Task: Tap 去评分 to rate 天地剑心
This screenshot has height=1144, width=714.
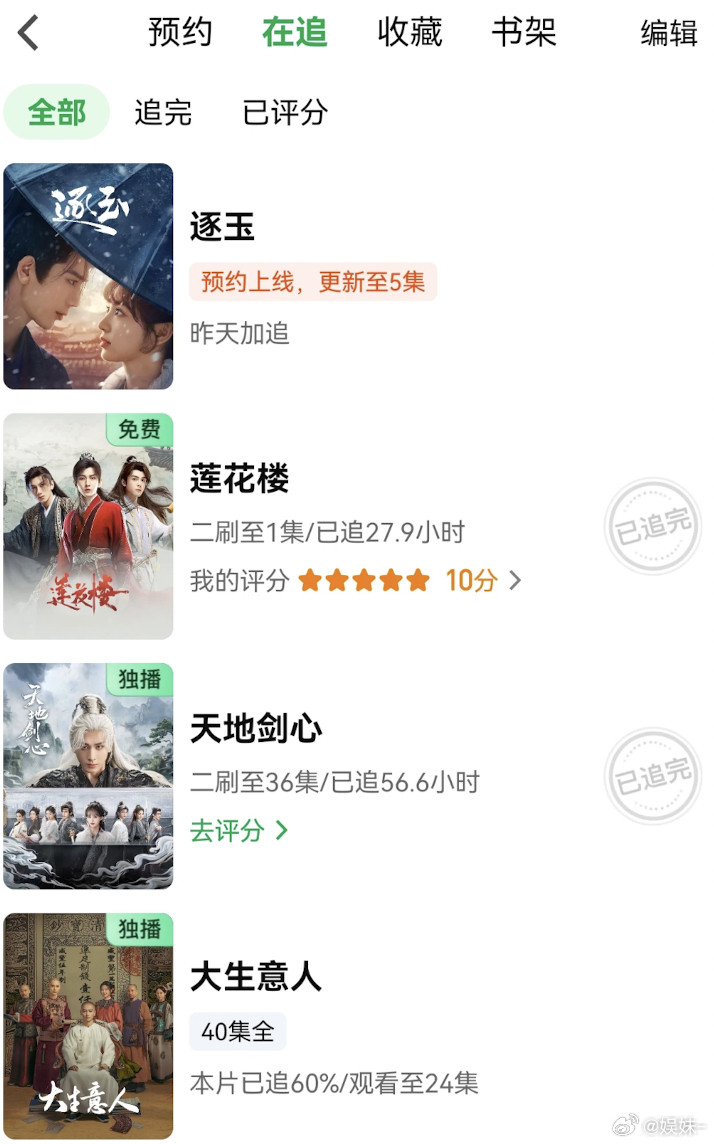Action: (x=239, y=830)
